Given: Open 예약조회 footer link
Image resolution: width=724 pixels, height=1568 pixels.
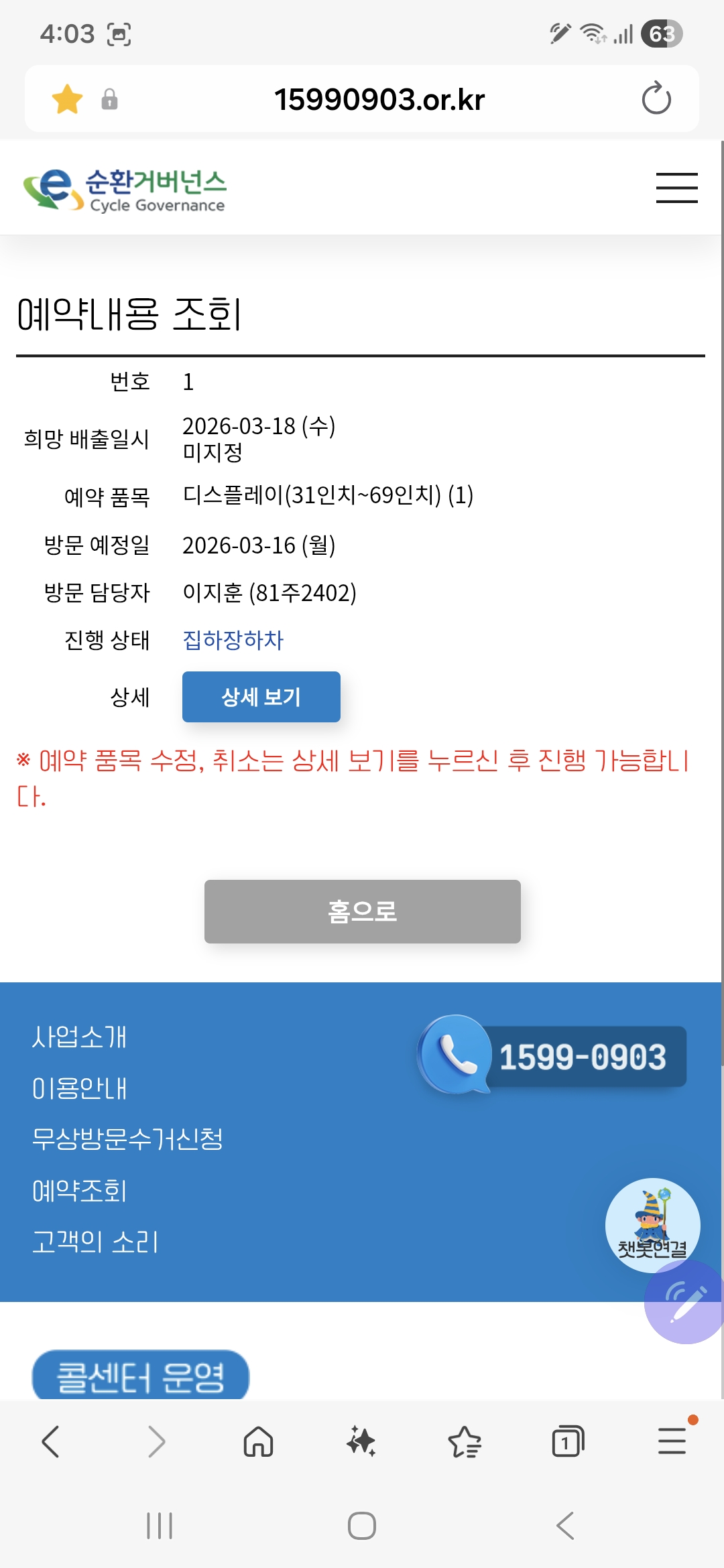Looking at the screenshot, I should (79, 1191).
